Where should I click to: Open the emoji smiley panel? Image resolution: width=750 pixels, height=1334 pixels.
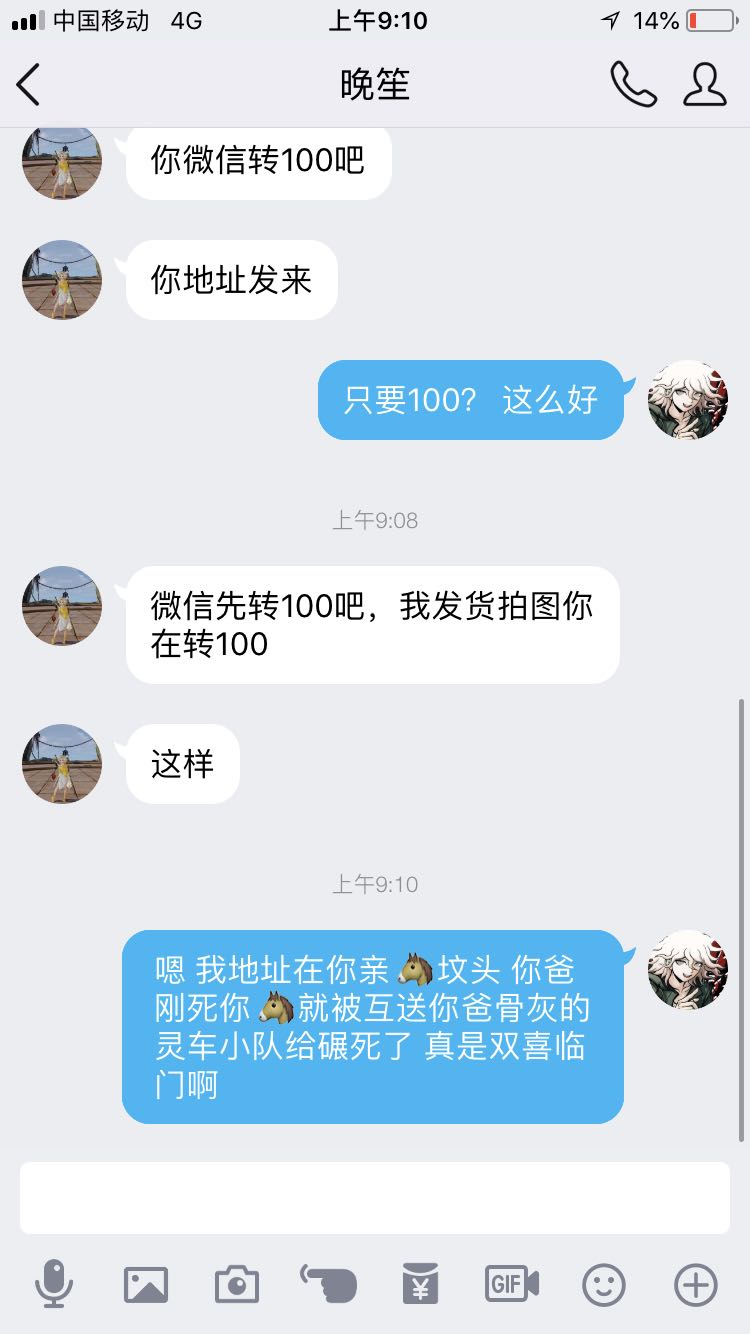click(x=604, y=1285)
